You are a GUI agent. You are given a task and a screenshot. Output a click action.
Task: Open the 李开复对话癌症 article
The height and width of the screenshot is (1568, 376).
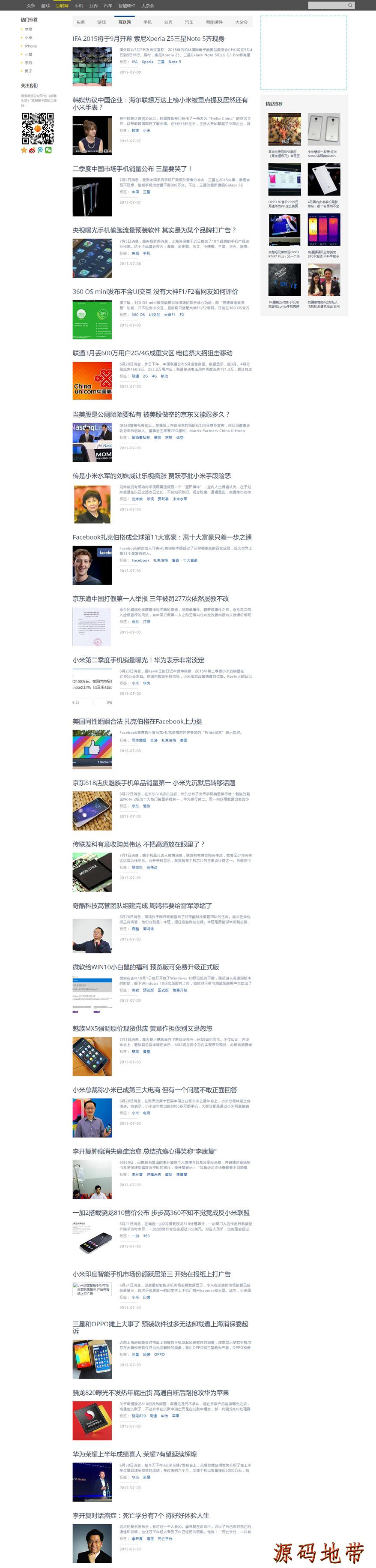140,1516
